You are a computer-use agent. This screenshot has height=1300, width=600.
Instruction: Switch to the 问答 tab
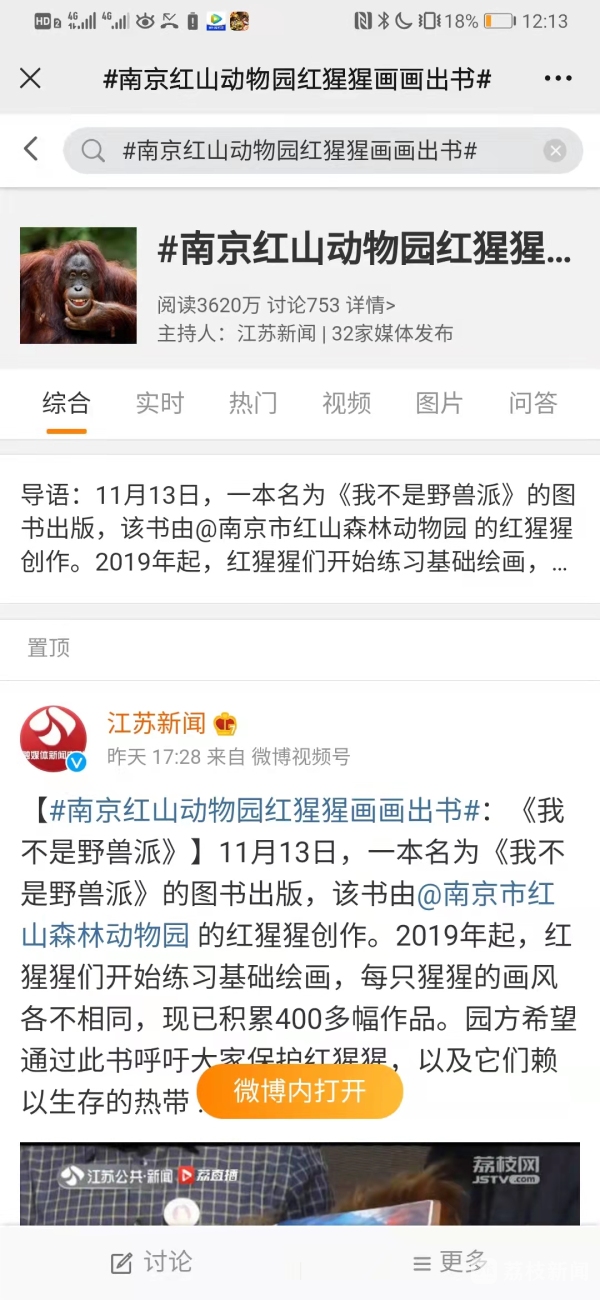point(533,403)
